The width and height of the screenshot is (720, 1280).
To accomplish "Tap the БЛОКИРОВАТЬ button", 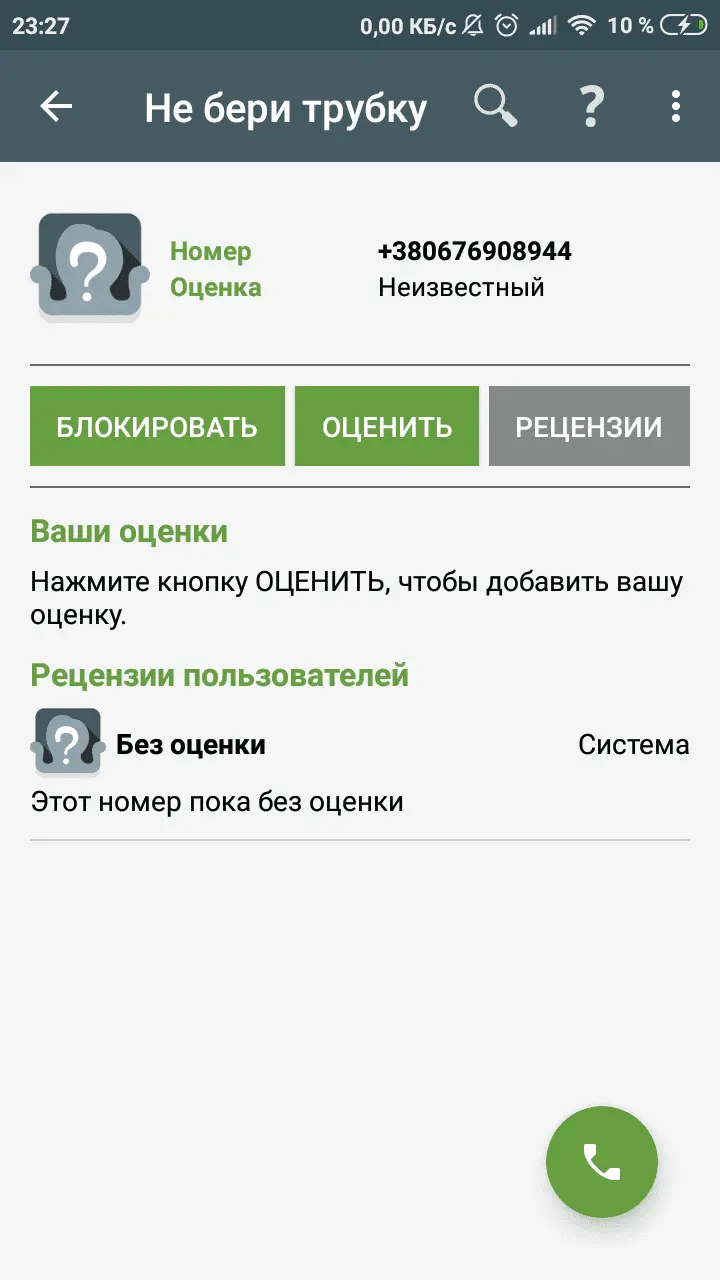I will [x=157, y=427].
